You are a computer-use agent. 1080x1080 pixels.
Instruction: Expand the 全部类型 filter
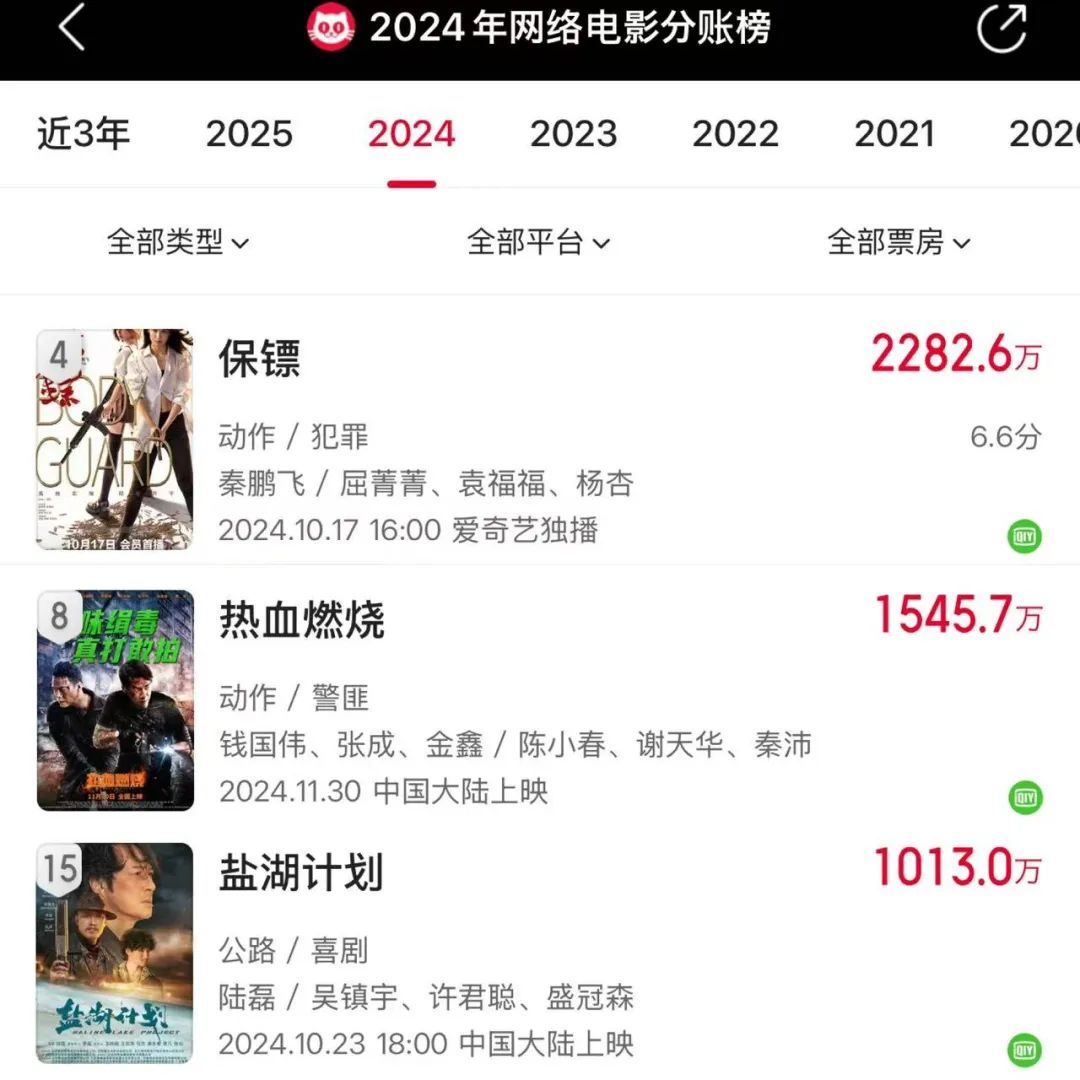(178, 242)
